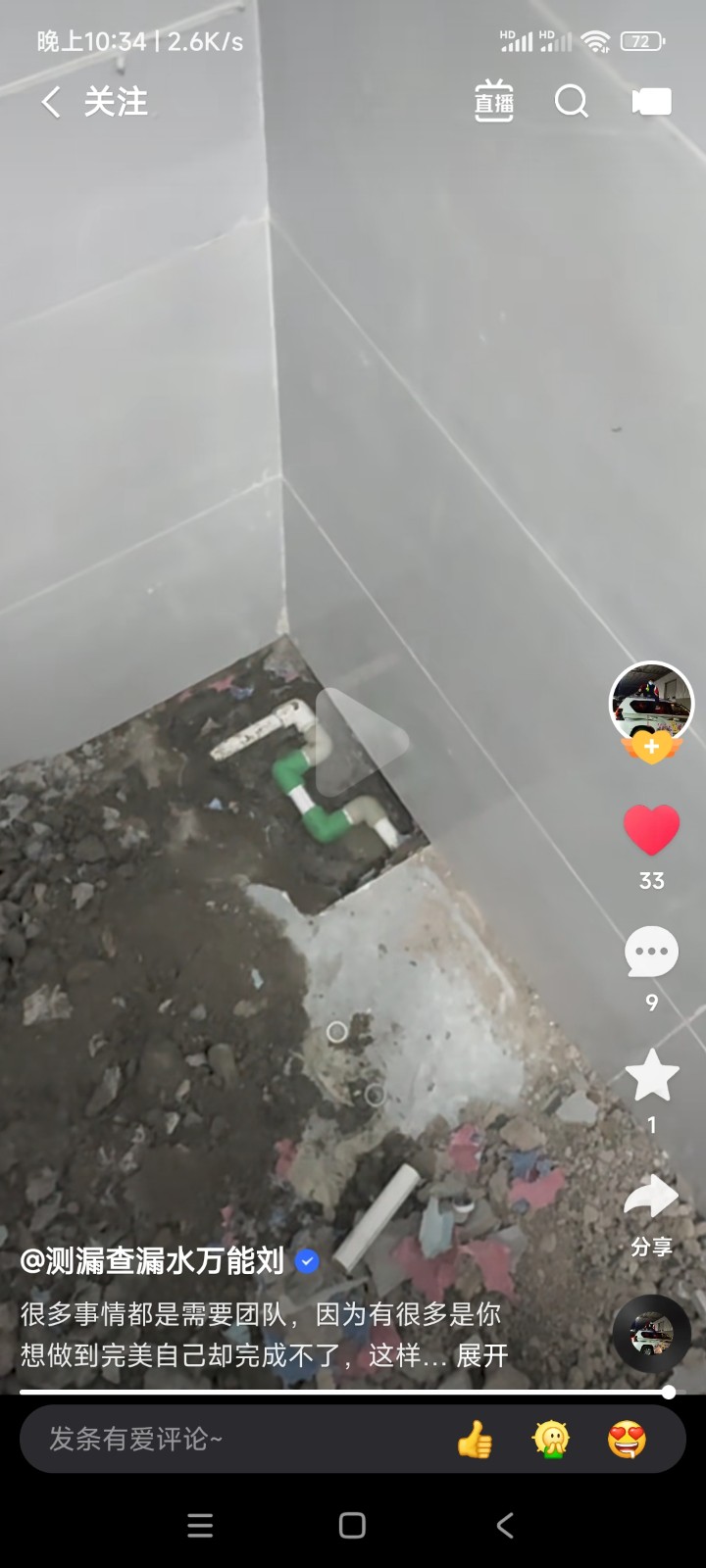Screen dimensions: 706x1568
Task: Resume the paused video
Action: point(359,742)
